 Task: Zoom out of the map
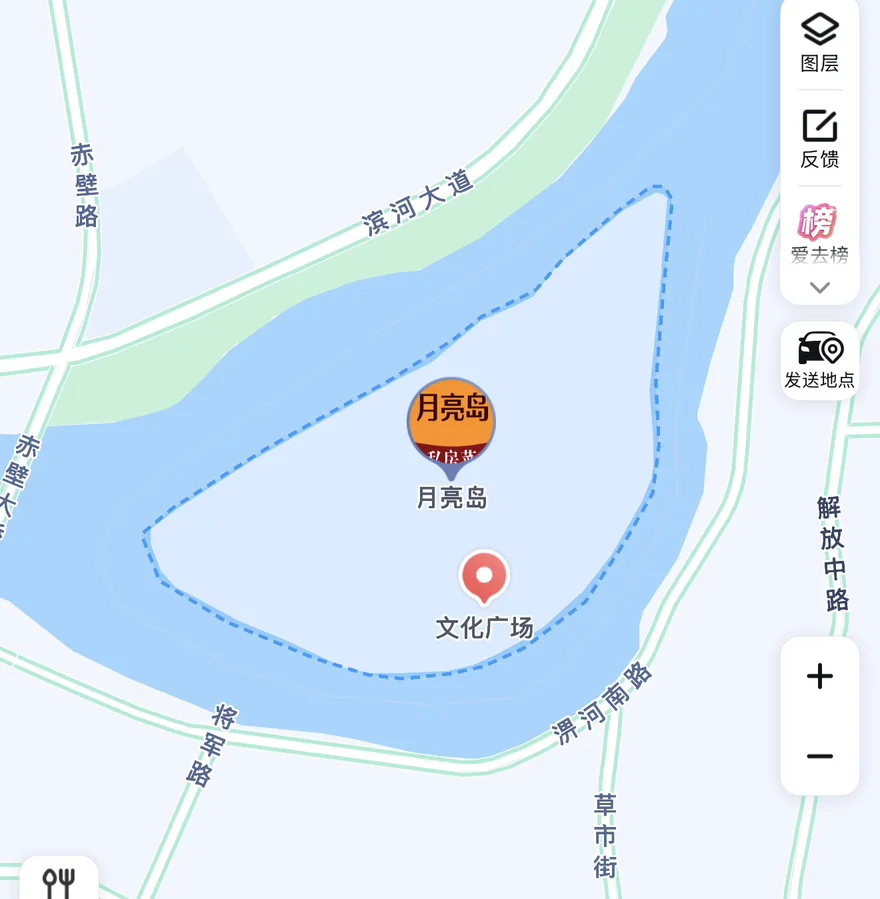pos(819,756)
